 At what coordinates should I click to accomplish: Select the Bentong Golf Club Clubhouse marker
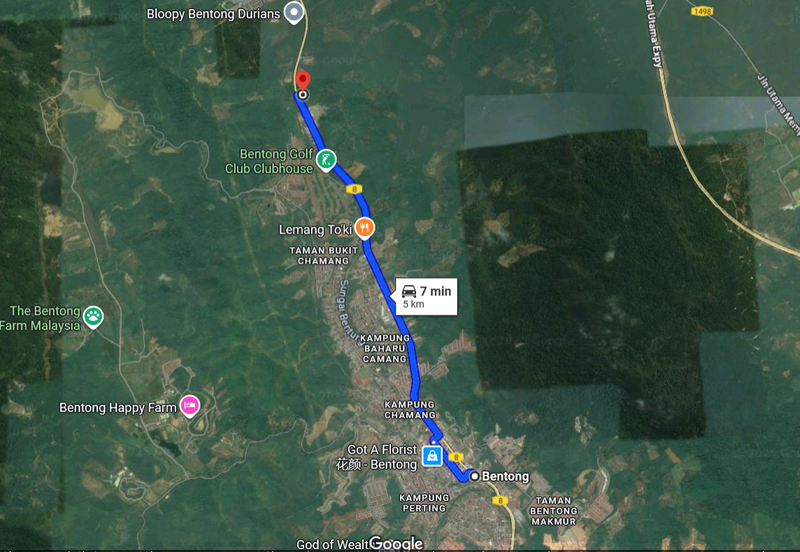(326, 159)
